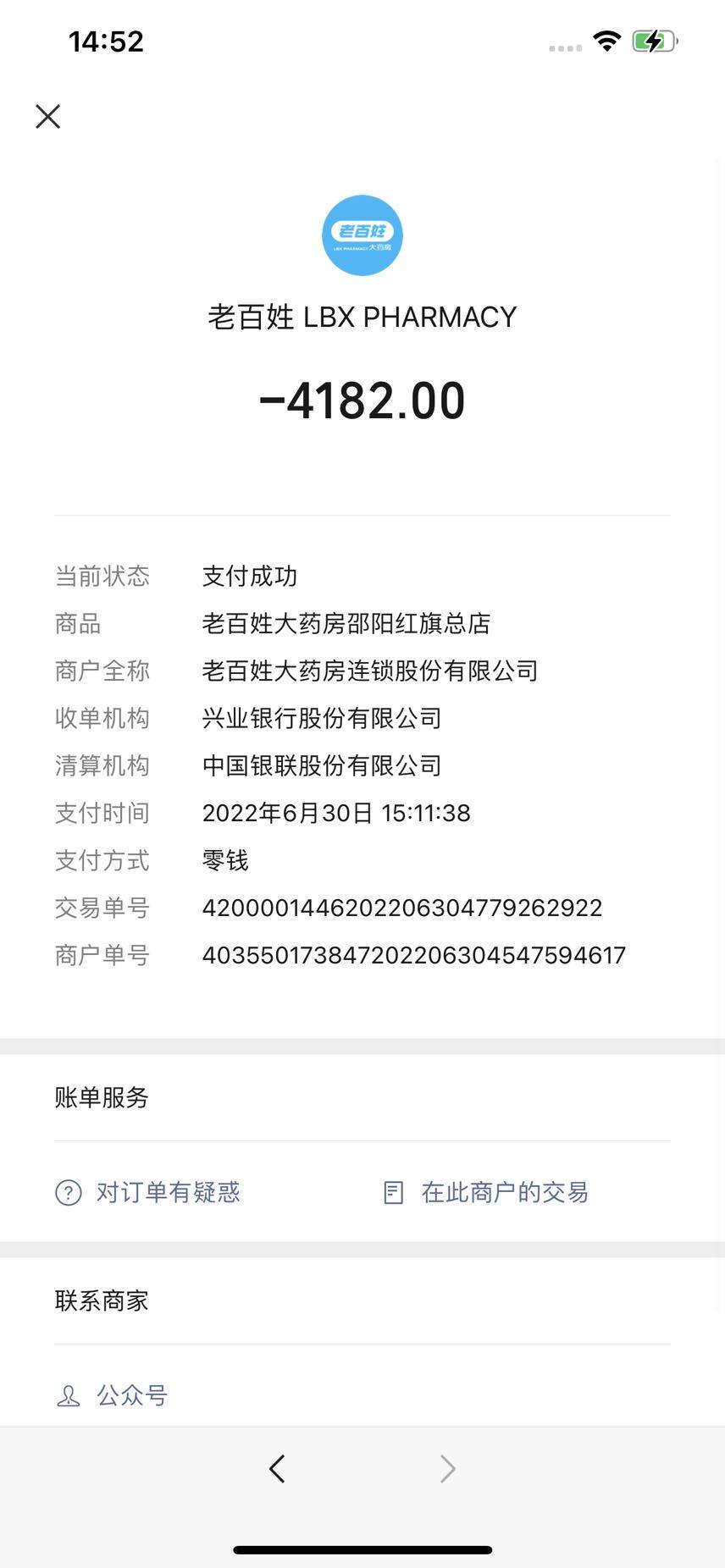Open the merchant's 公众号 official account
The height and width of the screenshot is (1568, 725).
113,1395
